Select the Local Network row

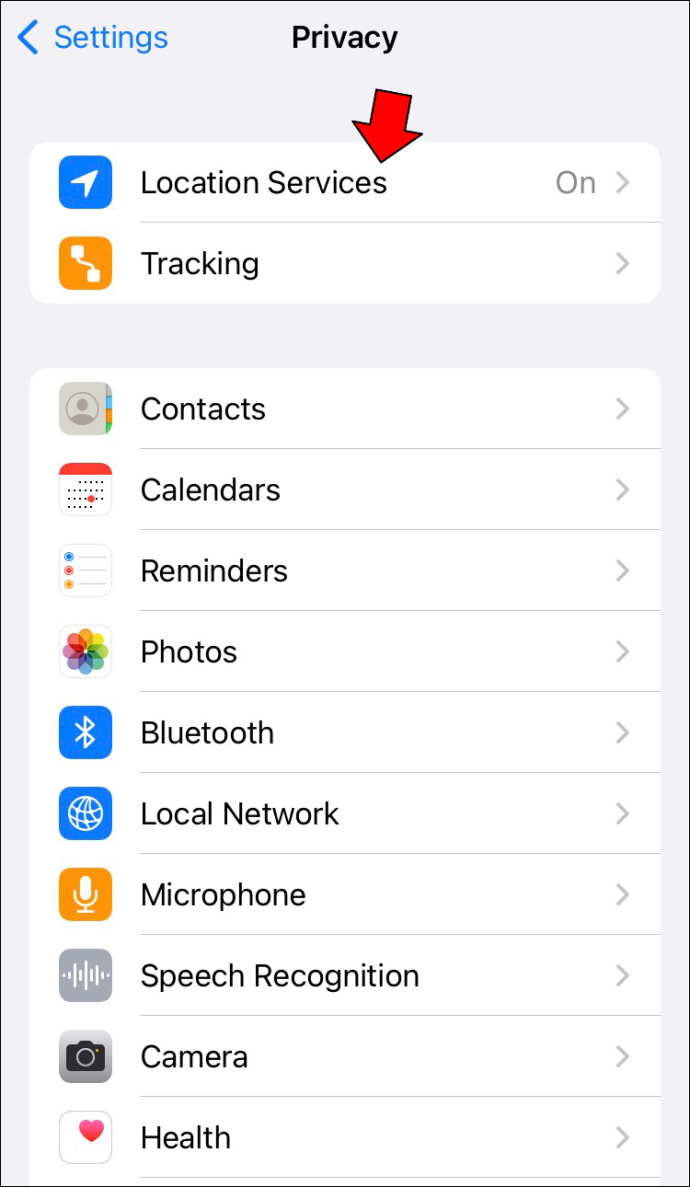click(345, 814)
